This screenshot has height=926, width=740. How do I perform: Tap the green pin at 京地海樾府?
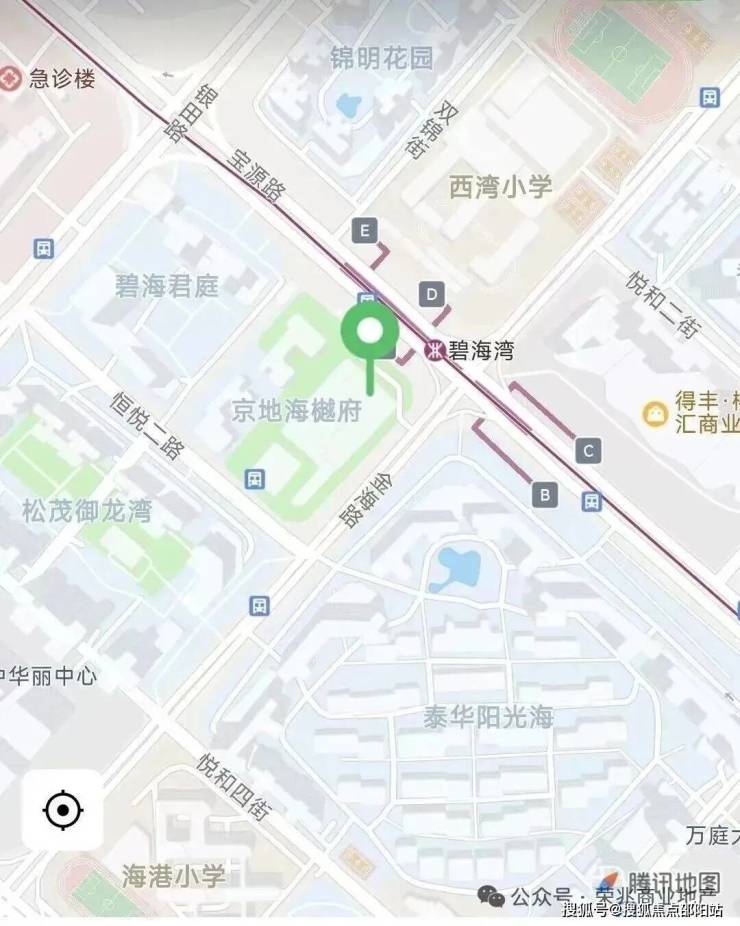[x=370, y=335]
